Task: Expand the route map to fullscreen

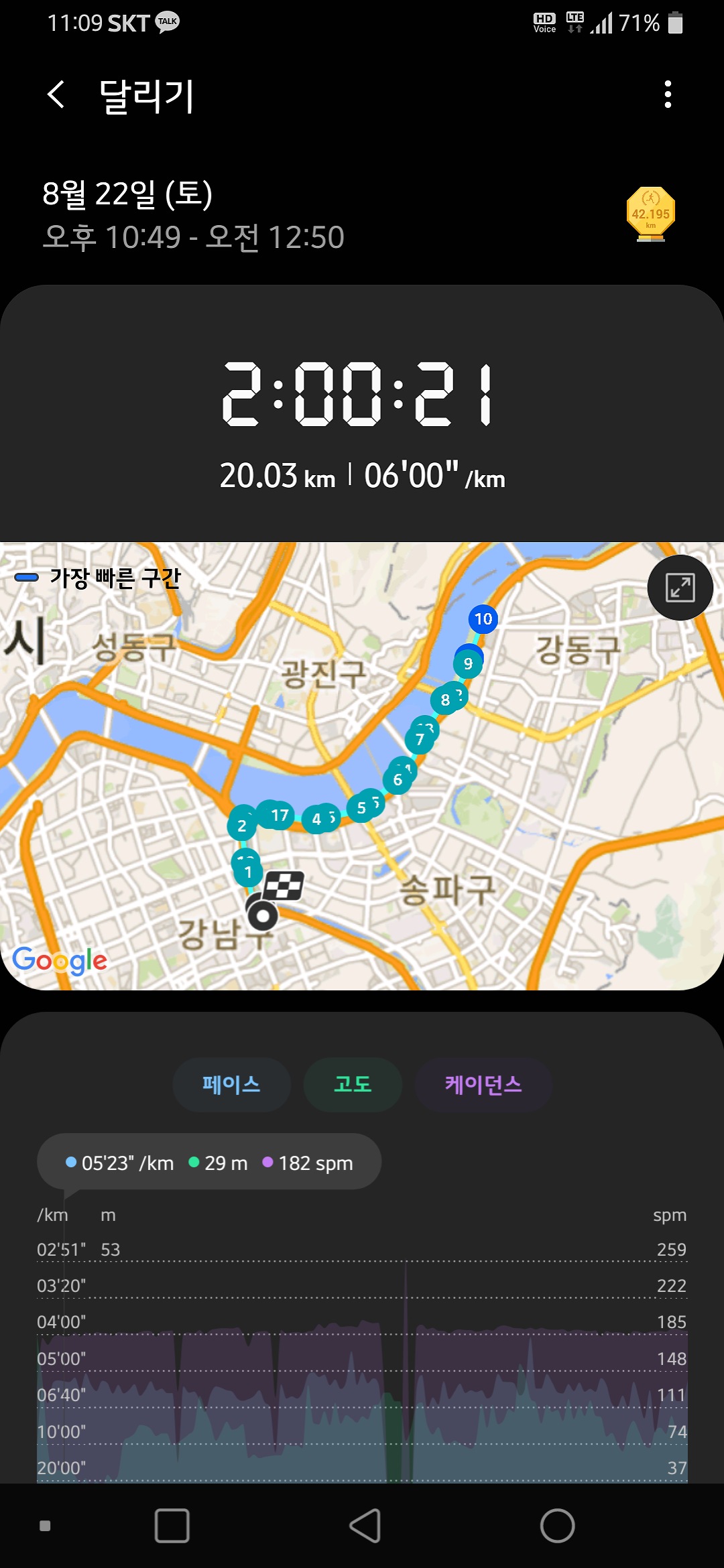Action: (680, 588)
